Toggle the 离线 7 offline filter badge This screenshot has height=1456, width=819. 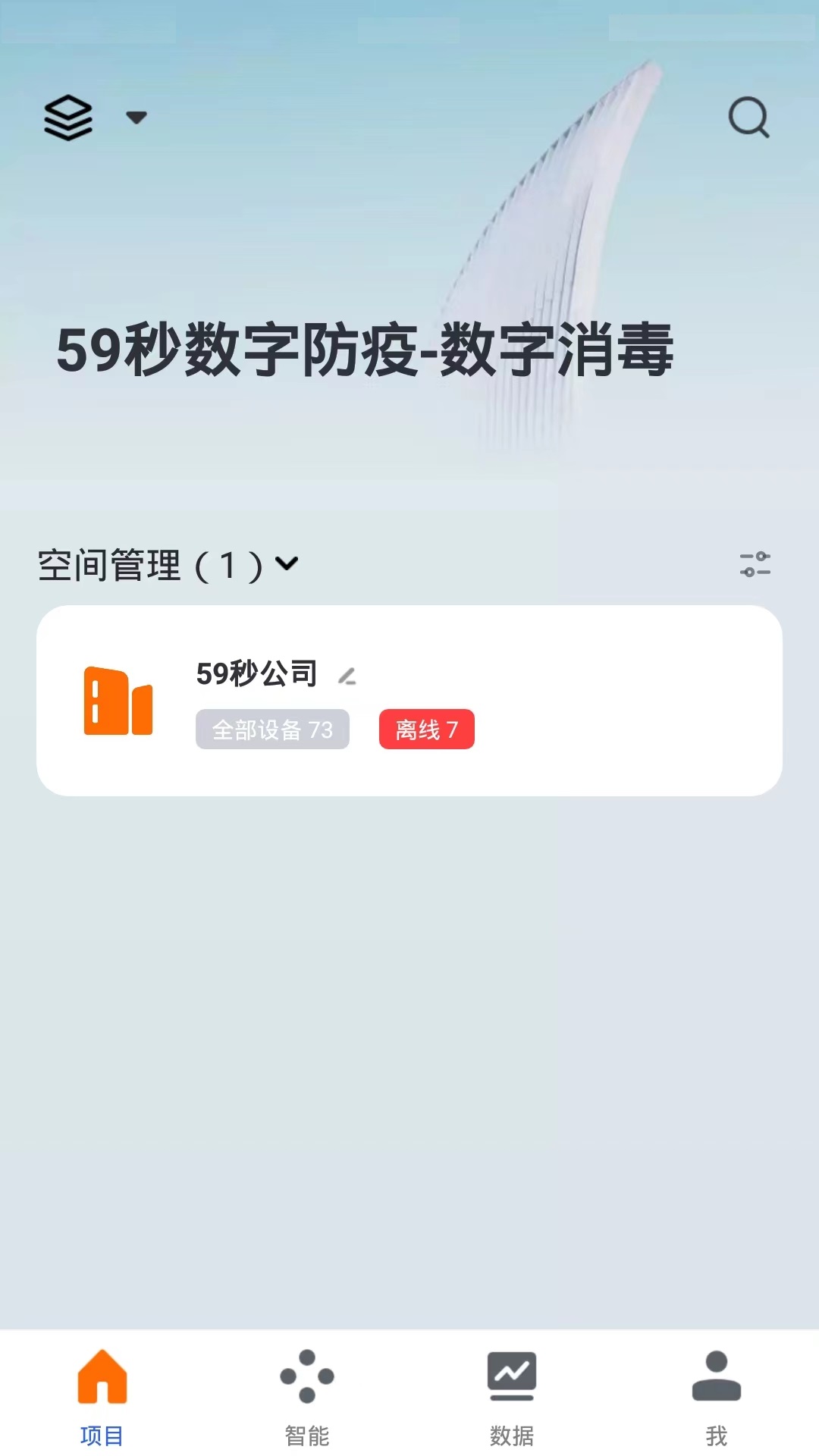coord(426,729)
